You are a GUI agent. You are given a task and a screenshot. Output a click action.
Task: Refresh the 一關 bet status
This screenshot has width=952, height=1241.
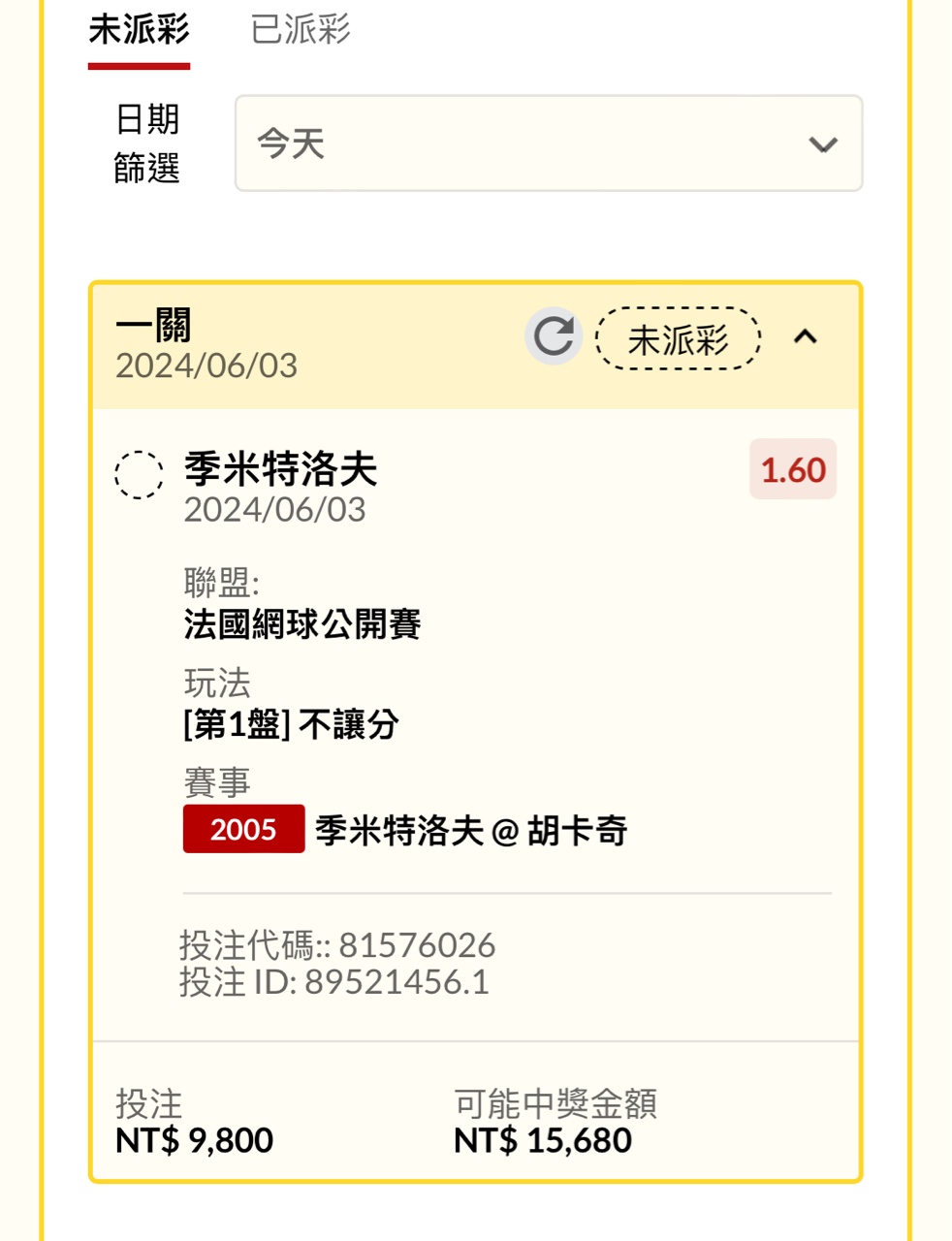coord(554,336)
